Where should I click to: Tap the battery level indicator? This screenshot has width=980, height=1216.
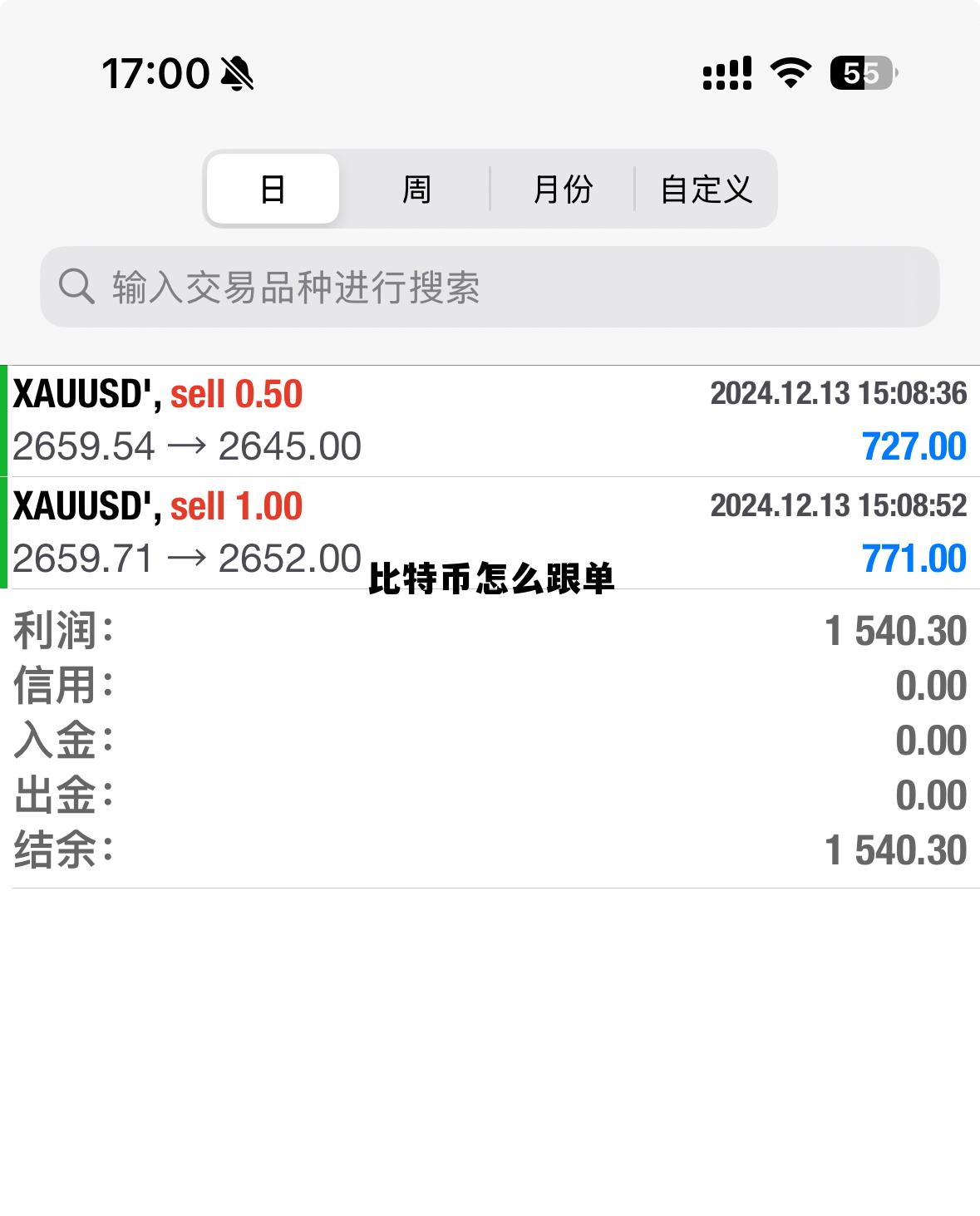[861, 73]
